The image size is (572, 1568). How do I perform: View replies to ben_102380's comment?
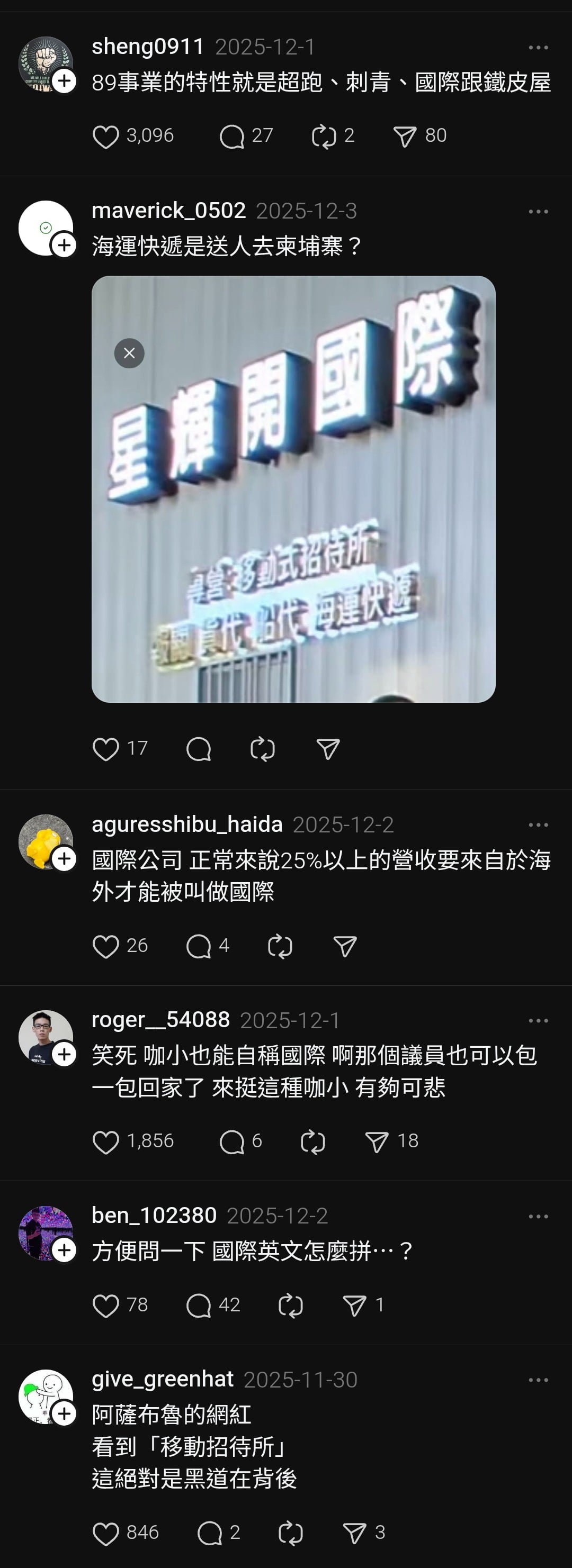tap(199, 1305)
